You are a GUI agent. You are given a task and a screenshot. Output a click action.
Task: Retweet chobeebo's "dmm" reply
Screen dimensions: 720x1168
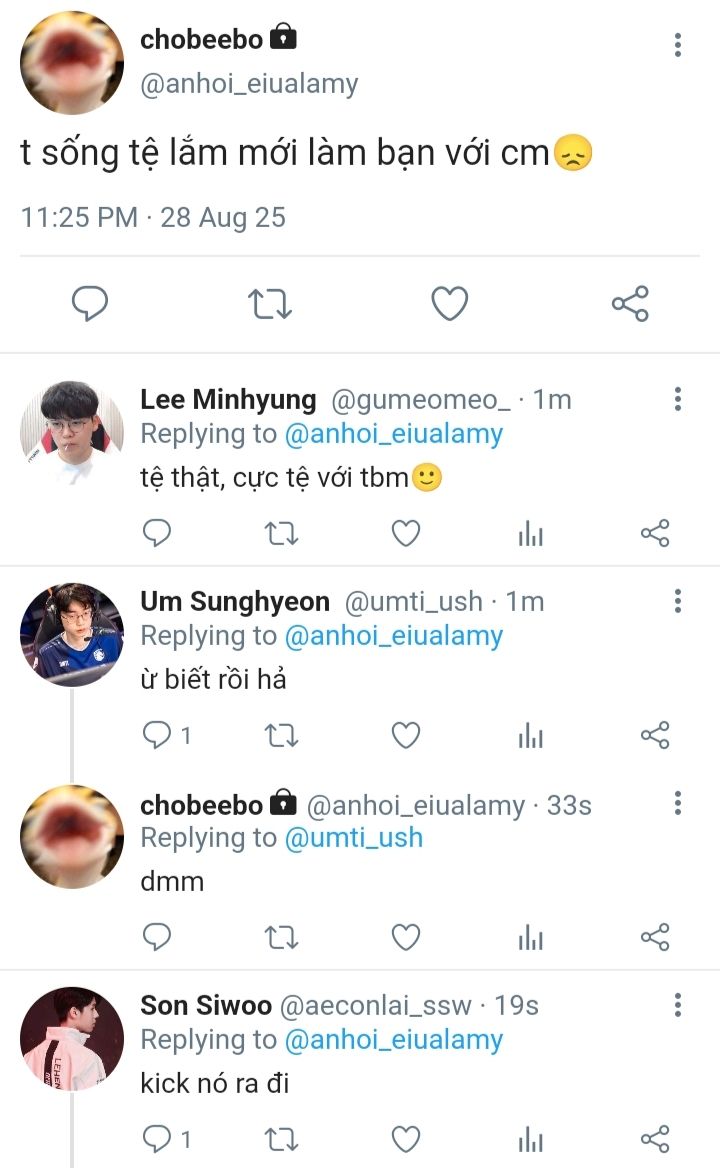pyautogui.click(x=281, y=937)
